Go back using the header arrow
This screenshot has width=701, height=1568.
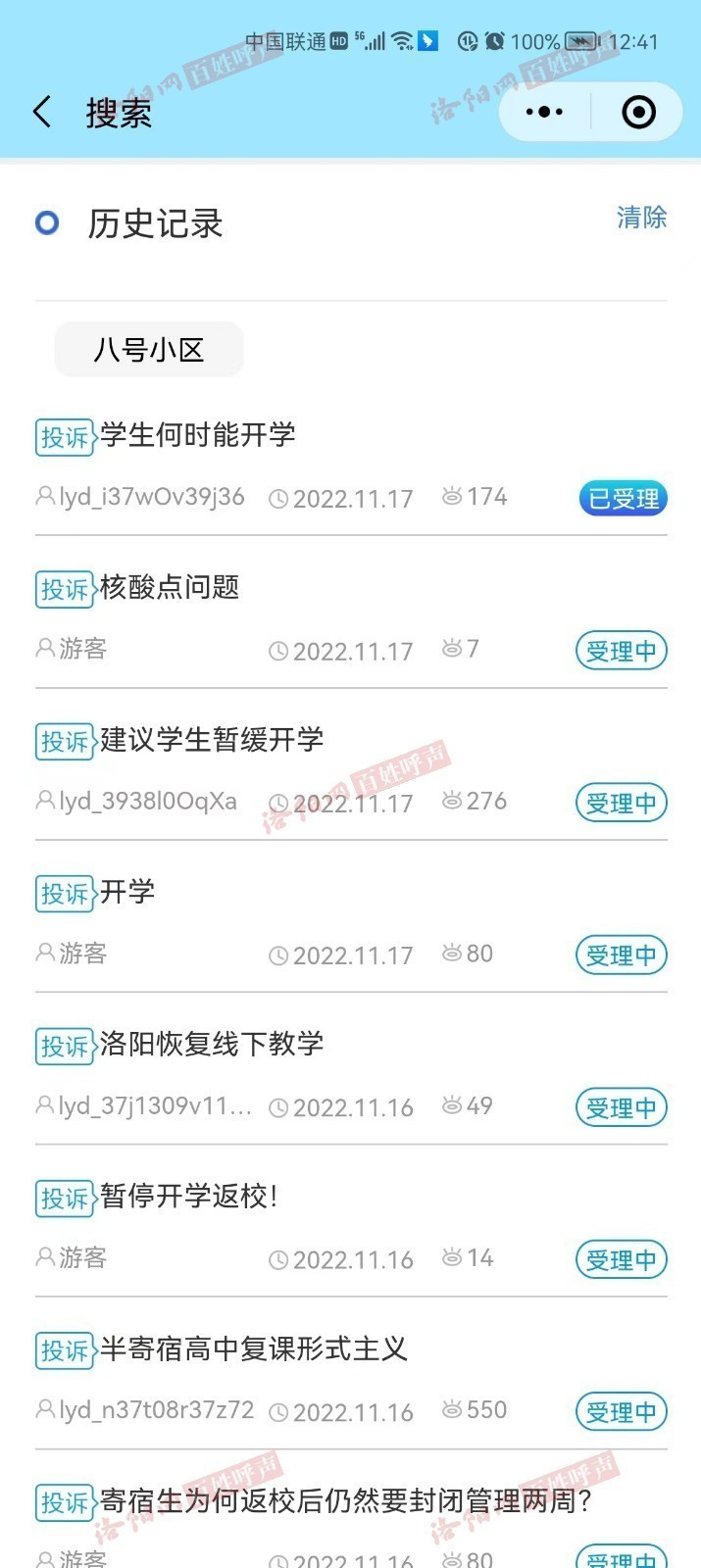pos(42,113)
